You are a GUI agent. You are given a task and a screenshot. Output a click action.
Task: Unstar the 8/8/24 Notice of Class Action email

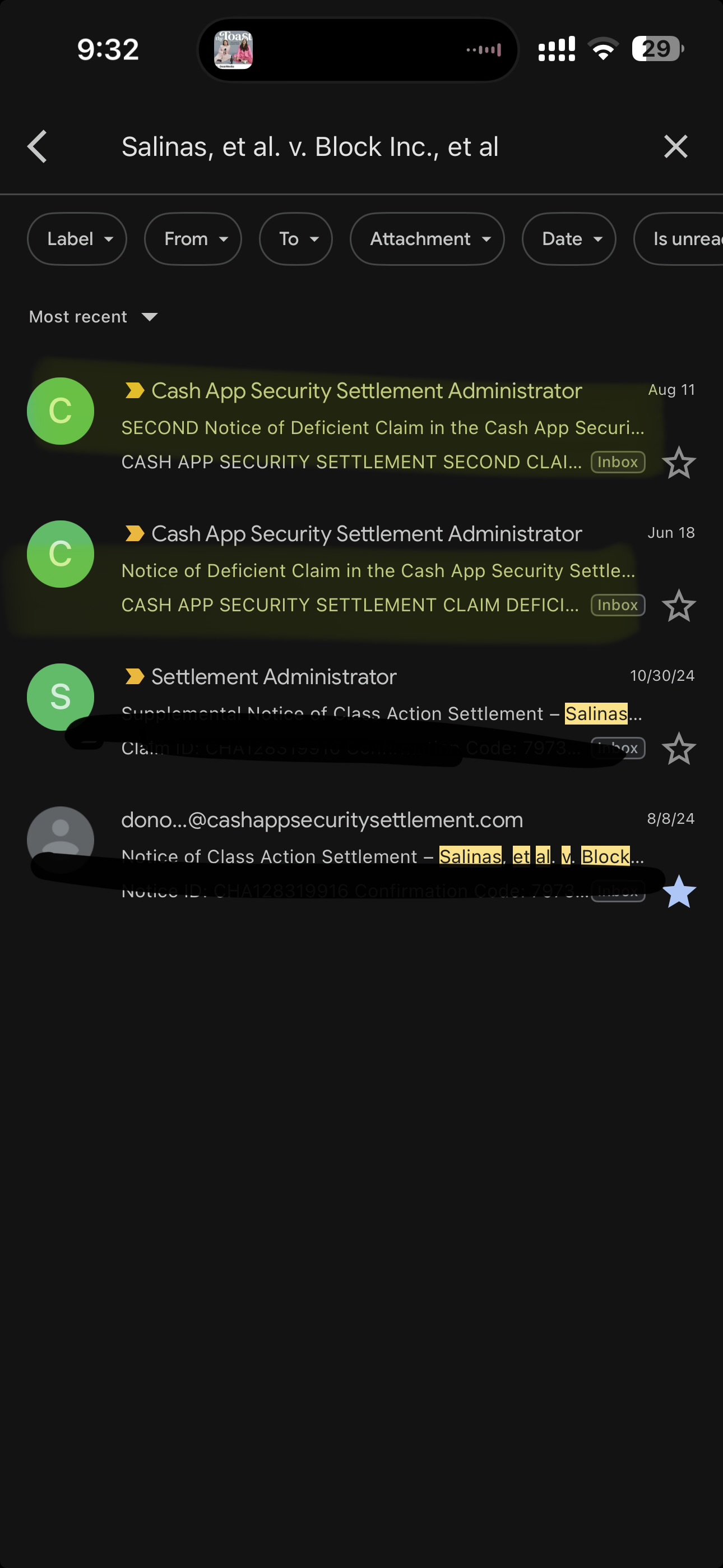(x=679, y=892)
